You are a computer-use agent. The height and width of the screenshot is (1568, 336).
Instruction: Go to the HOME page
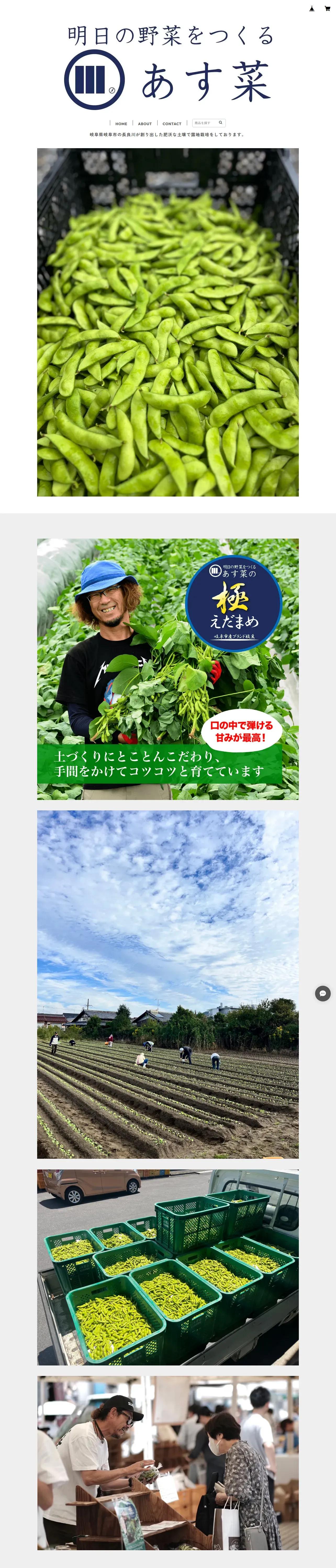[121, 124]
